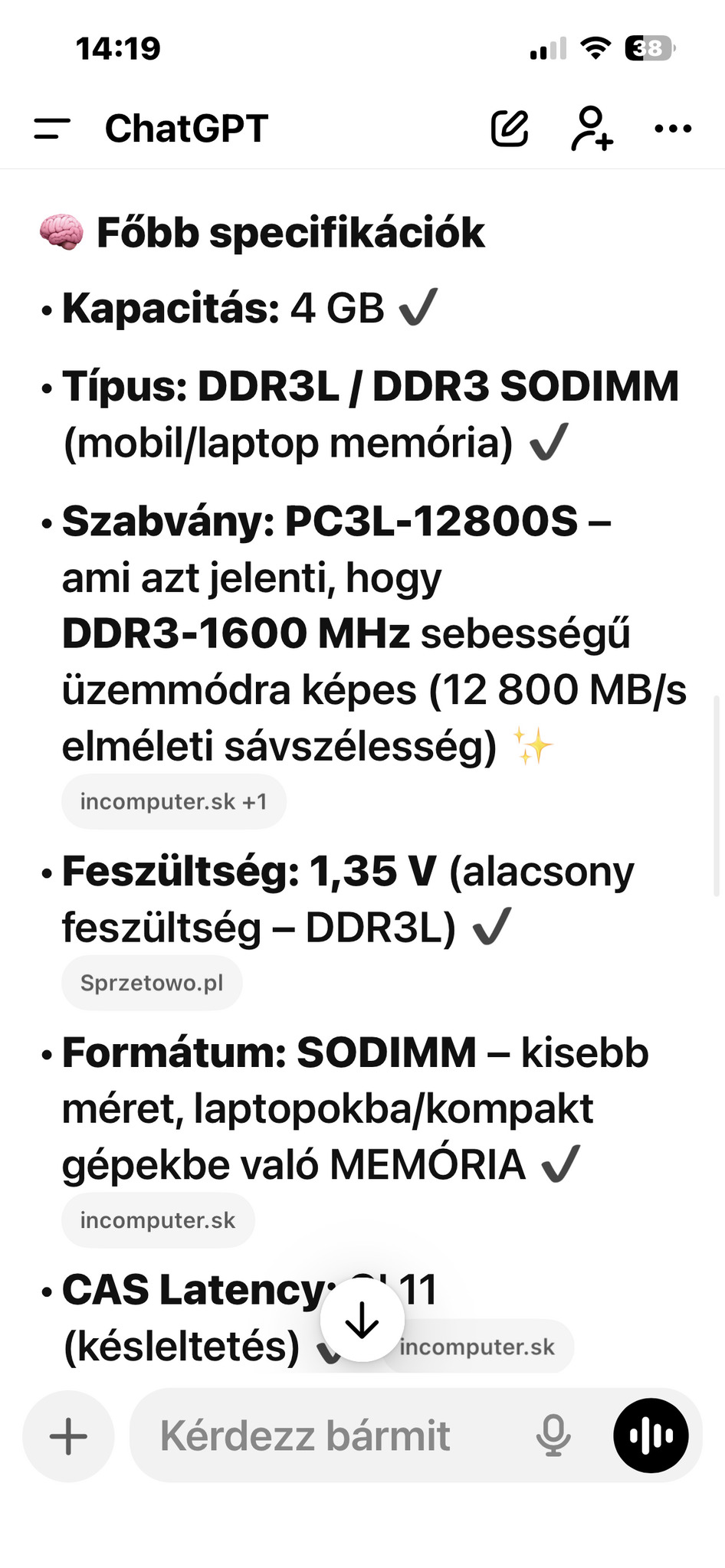Tap the add person icon
Viewport: 725px width, 1568px height.
pyautogui.click(x=592, y=129)
